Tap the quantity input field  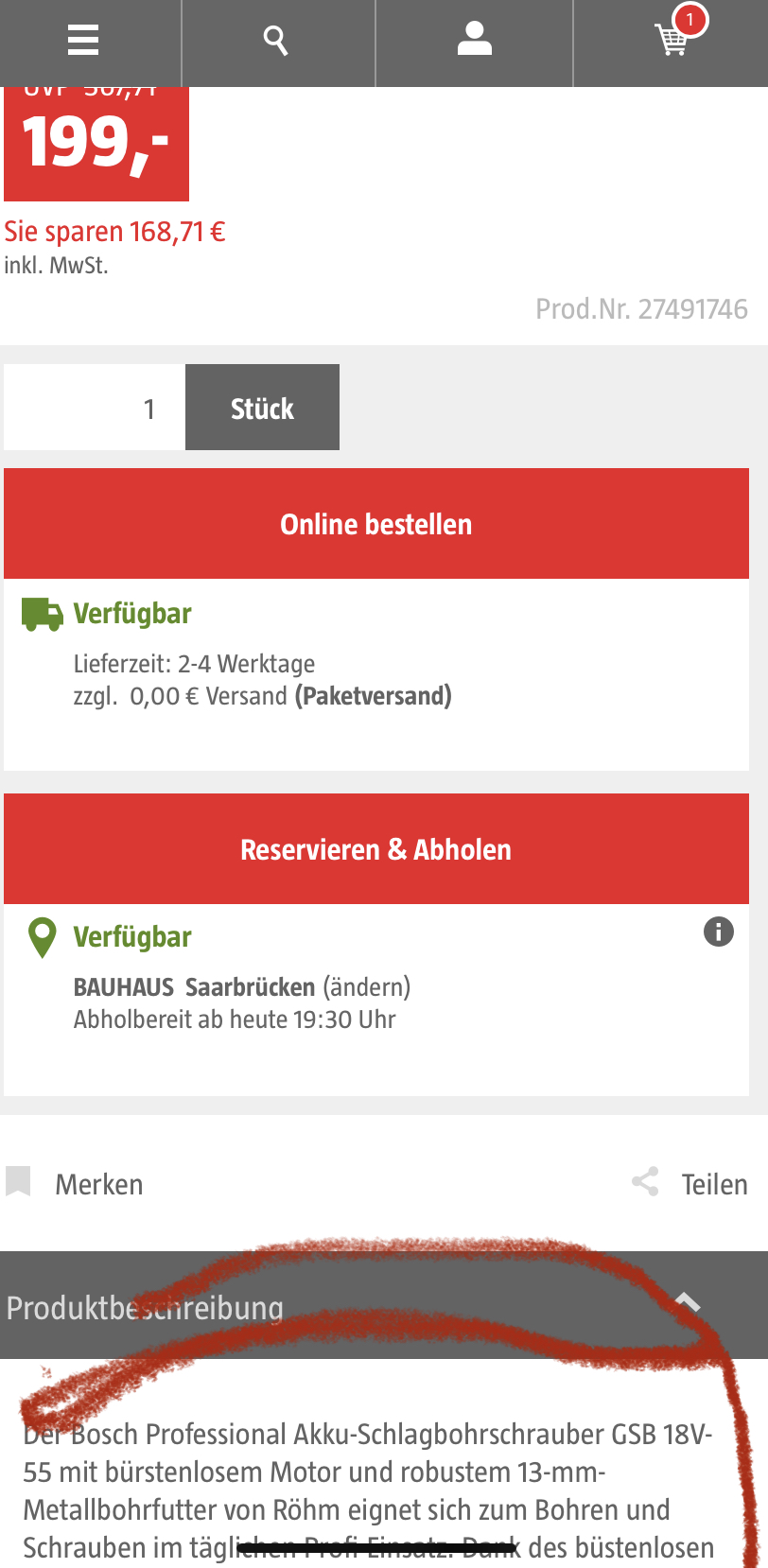coord(95,408)
